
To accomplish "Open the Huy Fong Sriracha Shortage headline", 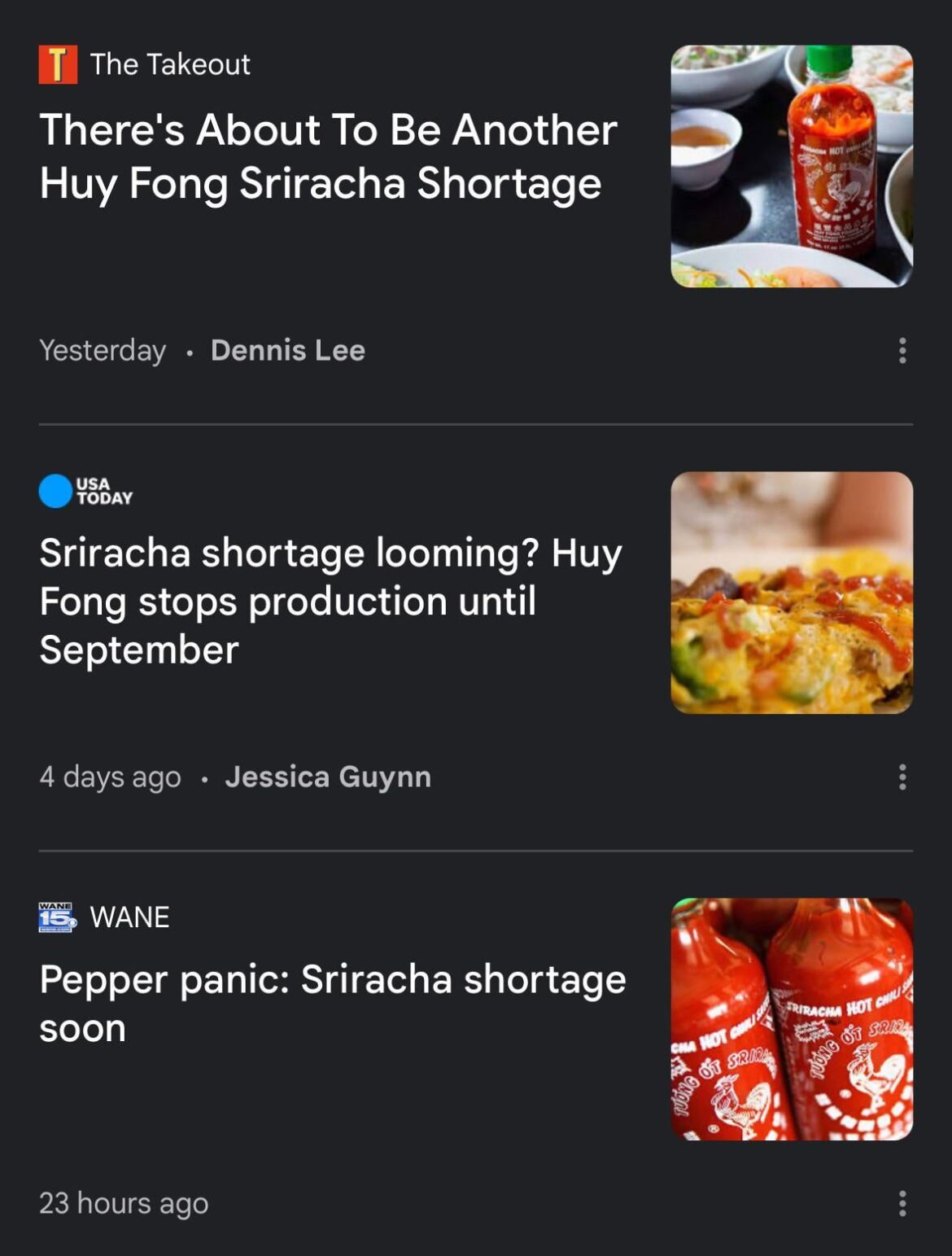I will pos(325,156).
